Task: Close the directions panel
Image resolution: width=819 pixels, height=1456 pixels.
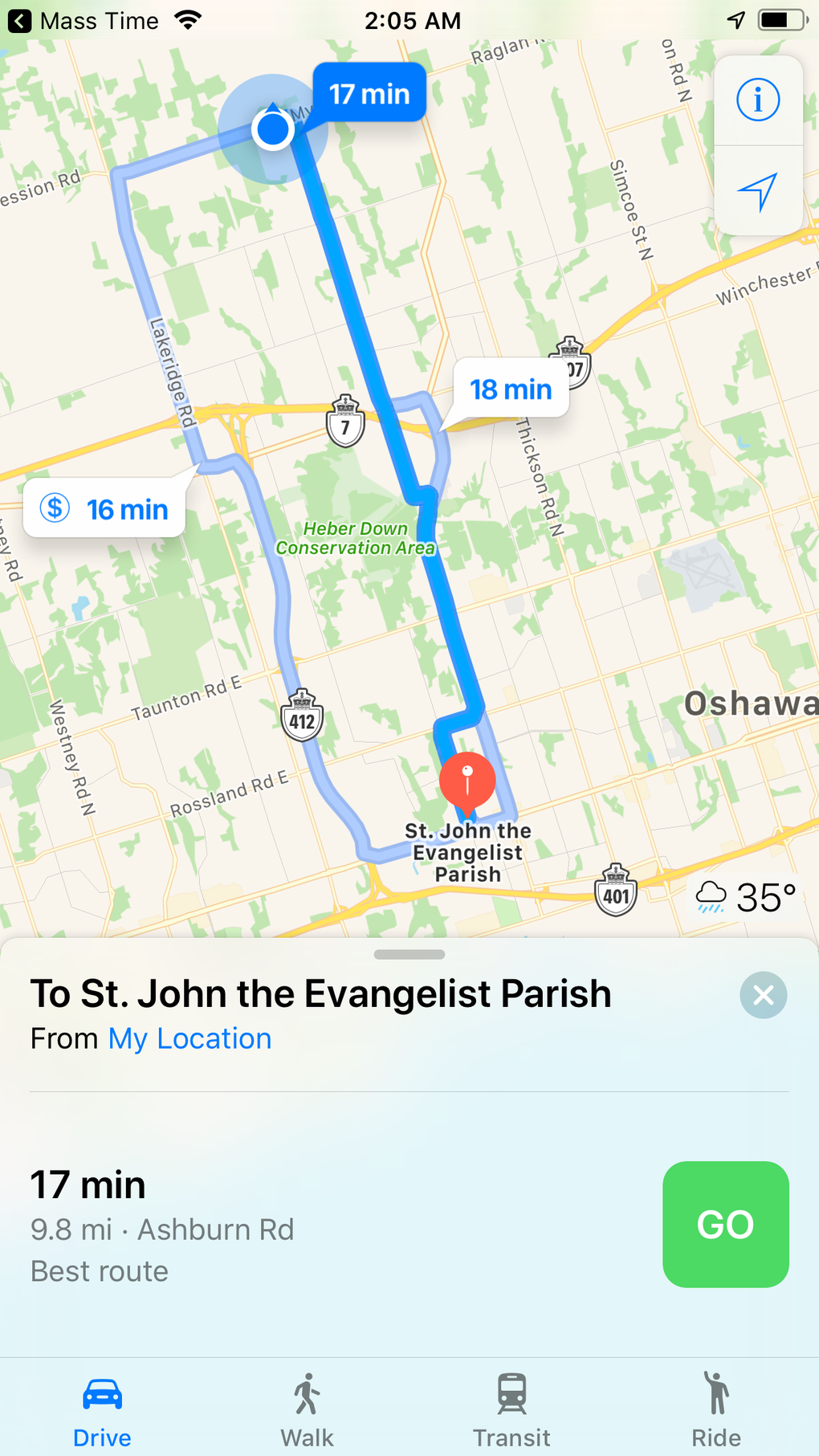Action: (x=763, y=995)
